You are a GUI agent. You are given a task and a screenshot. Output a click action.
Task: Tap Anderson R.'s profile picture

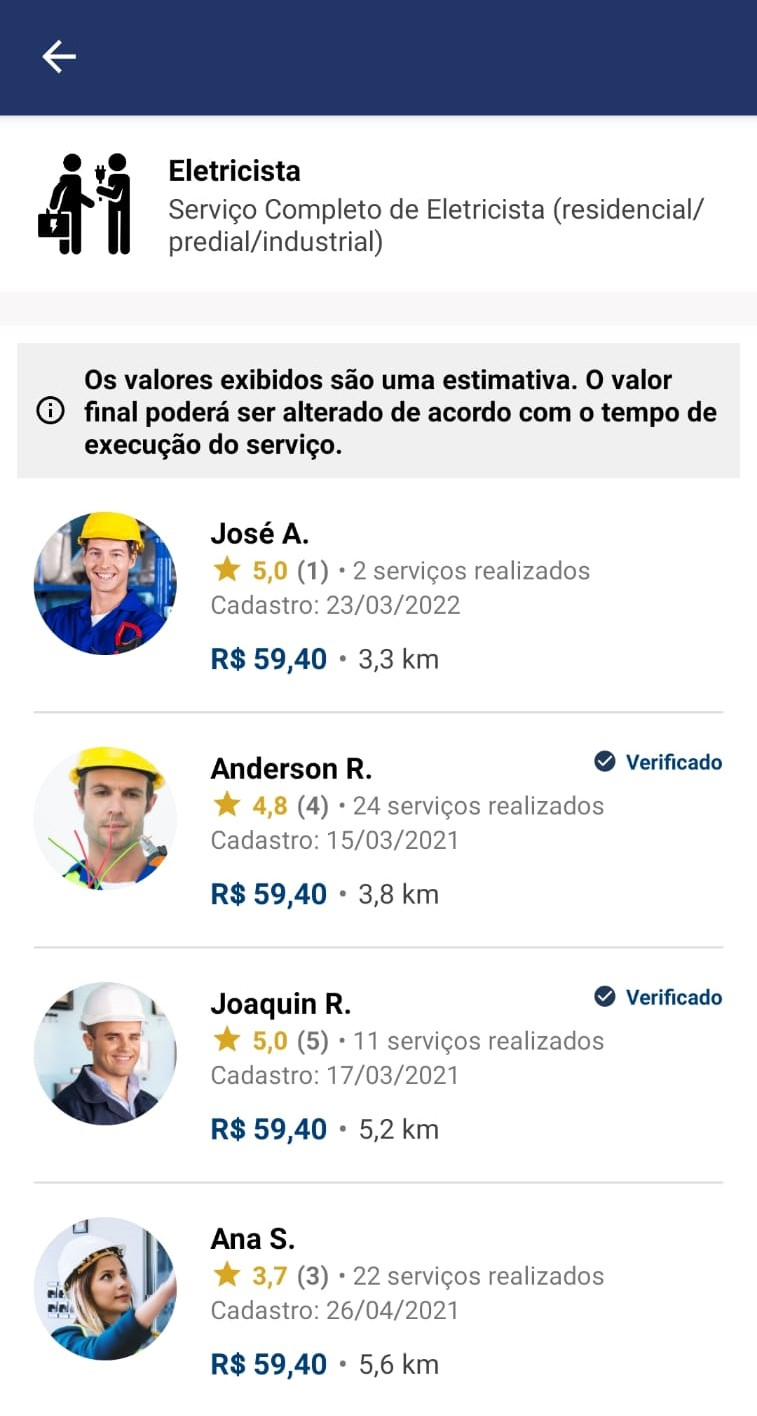[x=105, y=818]
